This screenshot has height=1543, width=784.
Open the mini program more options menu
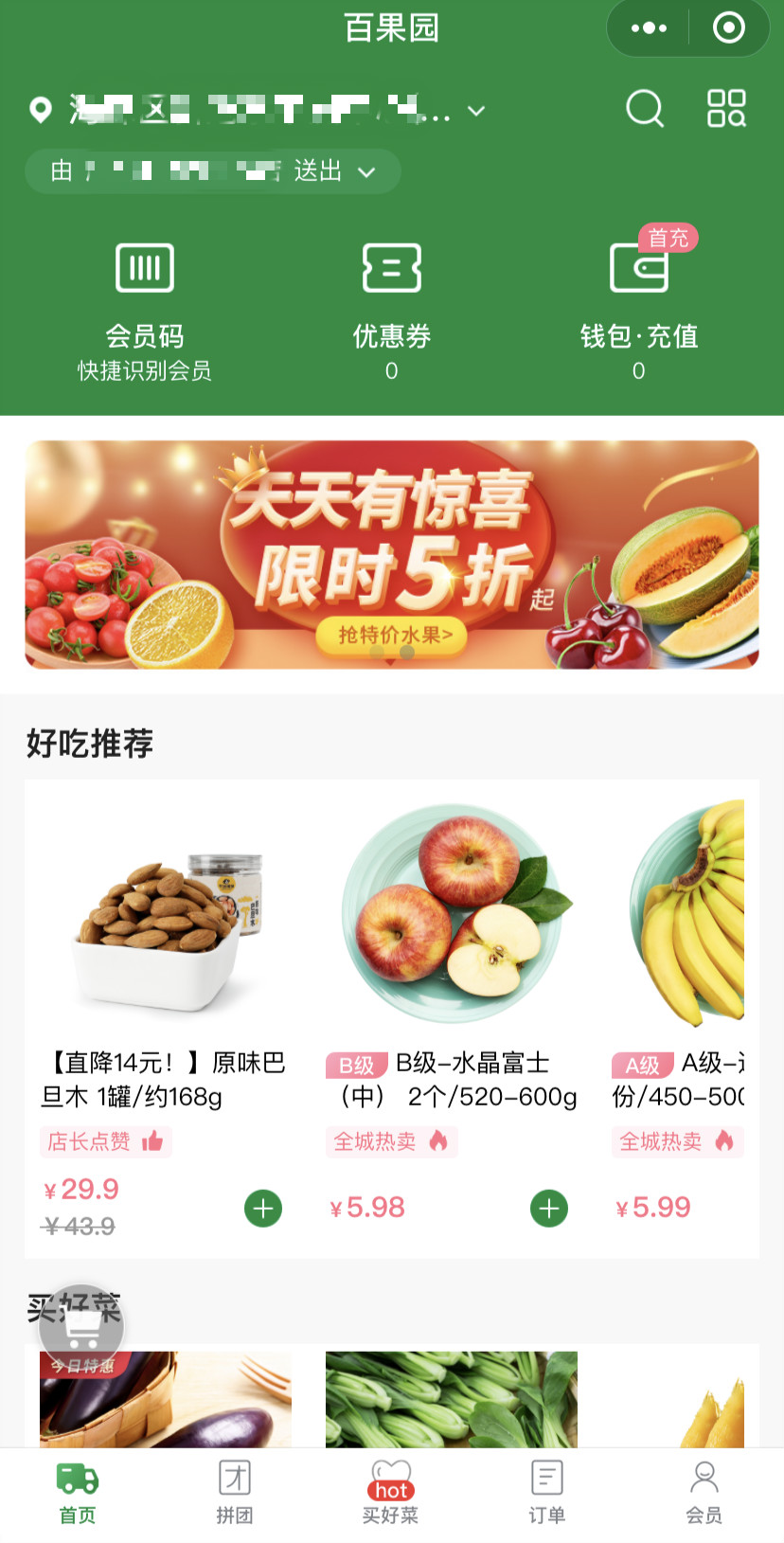(649, 28)
